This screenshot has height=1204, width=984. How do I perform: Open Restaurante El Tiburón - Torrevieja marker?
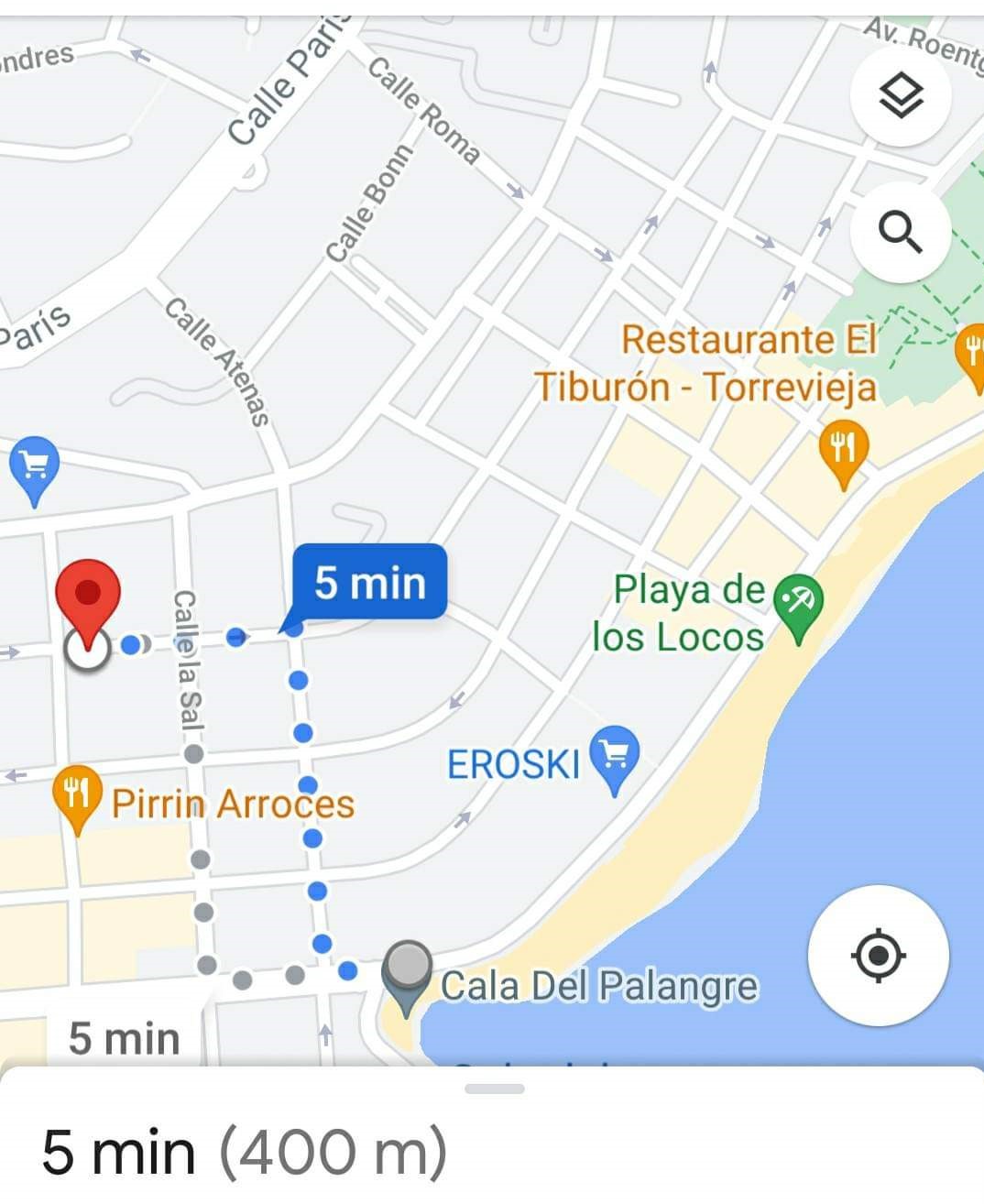pyautogui.click(x=843, y=450)
